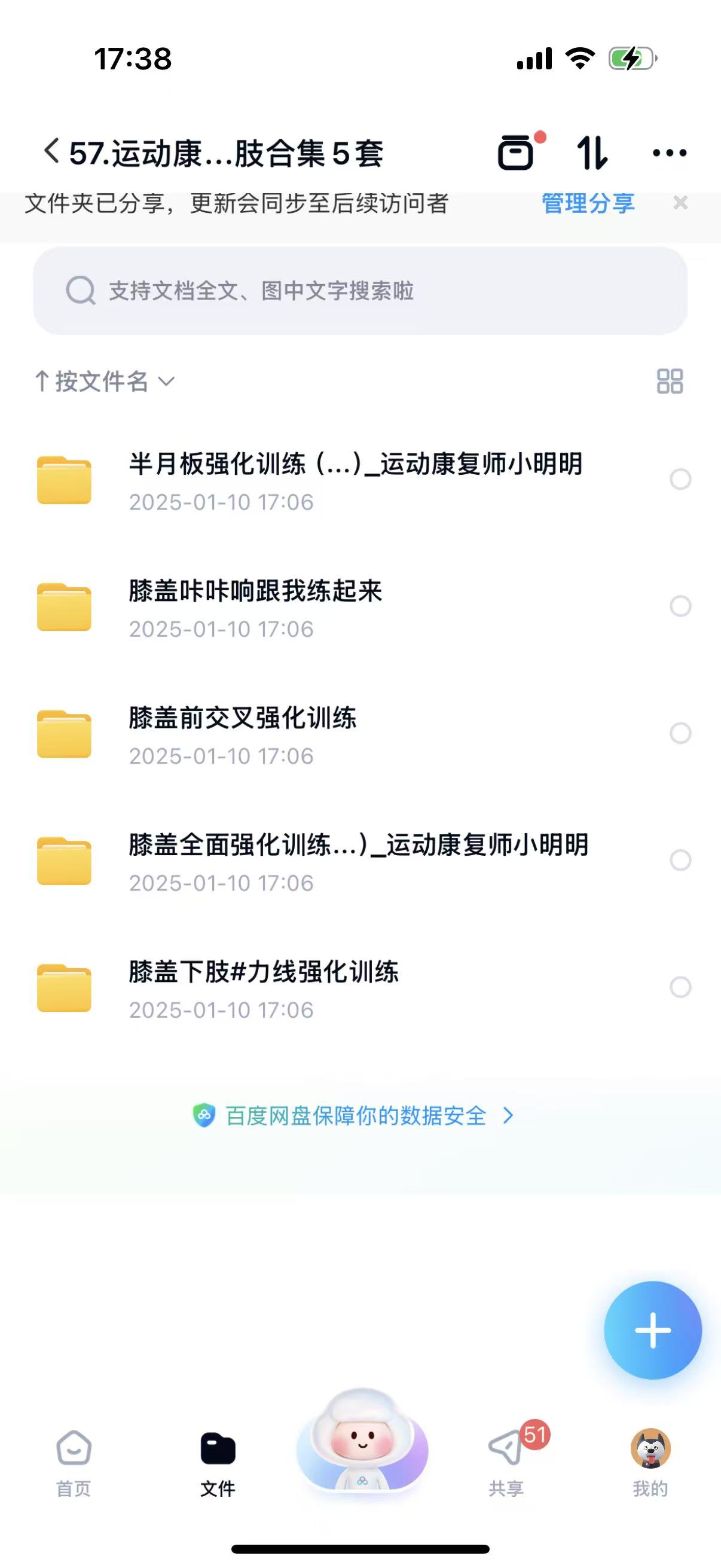Open the transfer list icon
Image resolution: width=721 pixels, height=1568 pixels.
tap(516, 151)
